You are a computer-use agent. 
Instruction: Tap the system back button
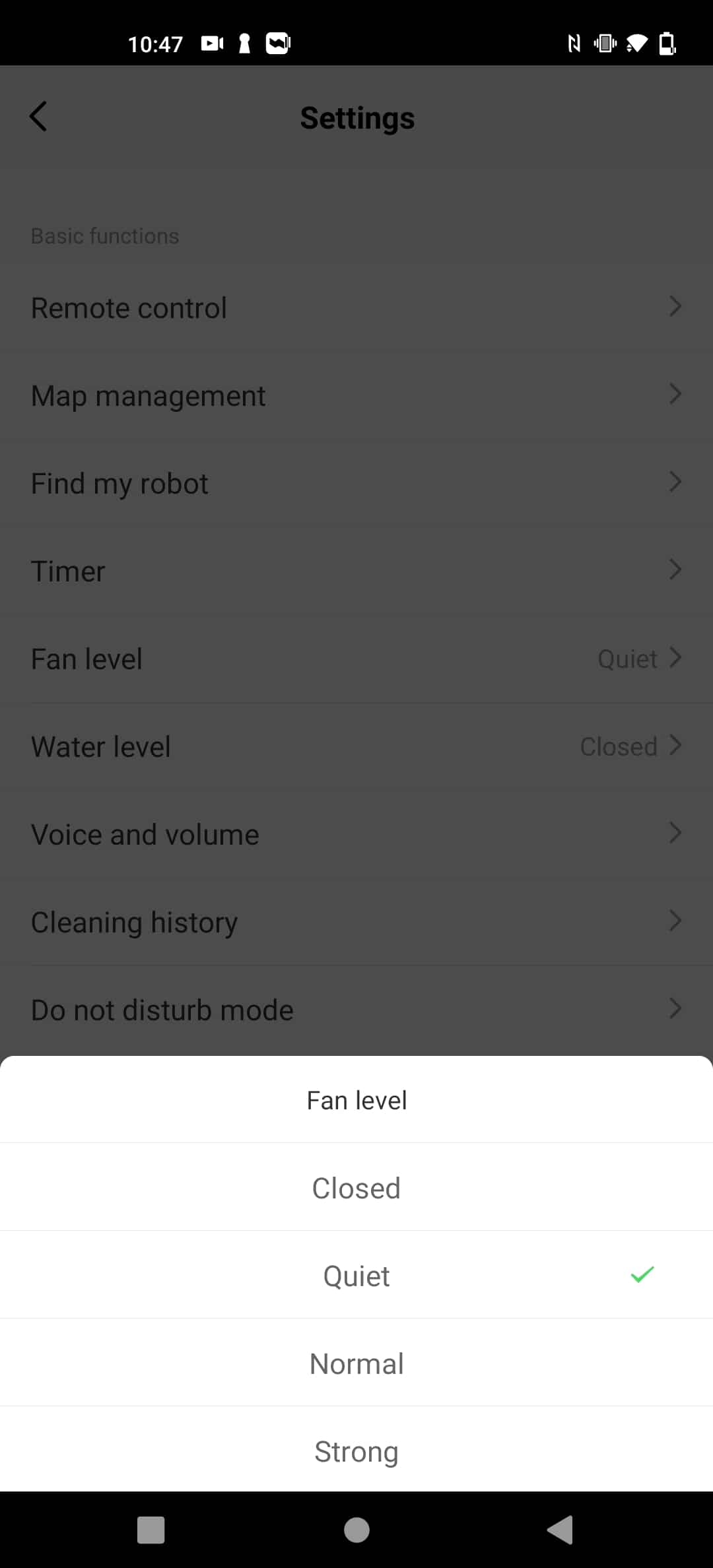[x=560, y=1530]
